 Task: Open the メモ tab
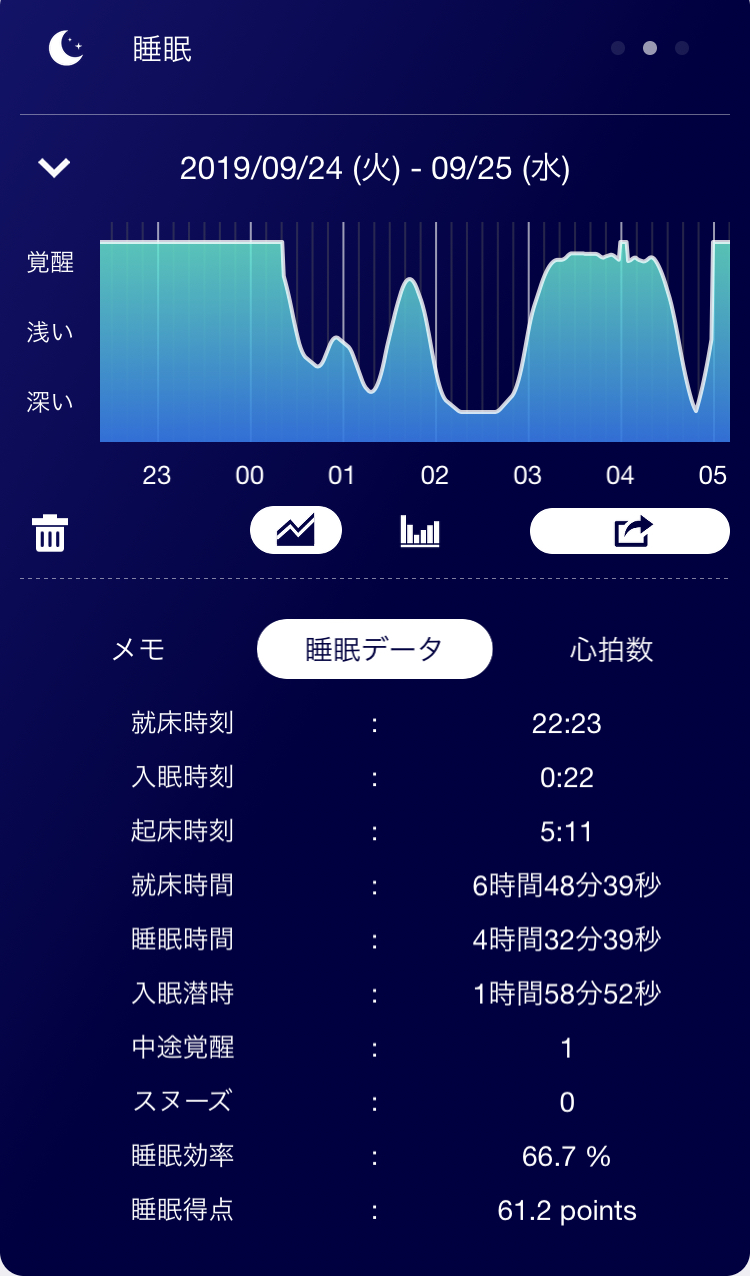click(x=138, y=650)
